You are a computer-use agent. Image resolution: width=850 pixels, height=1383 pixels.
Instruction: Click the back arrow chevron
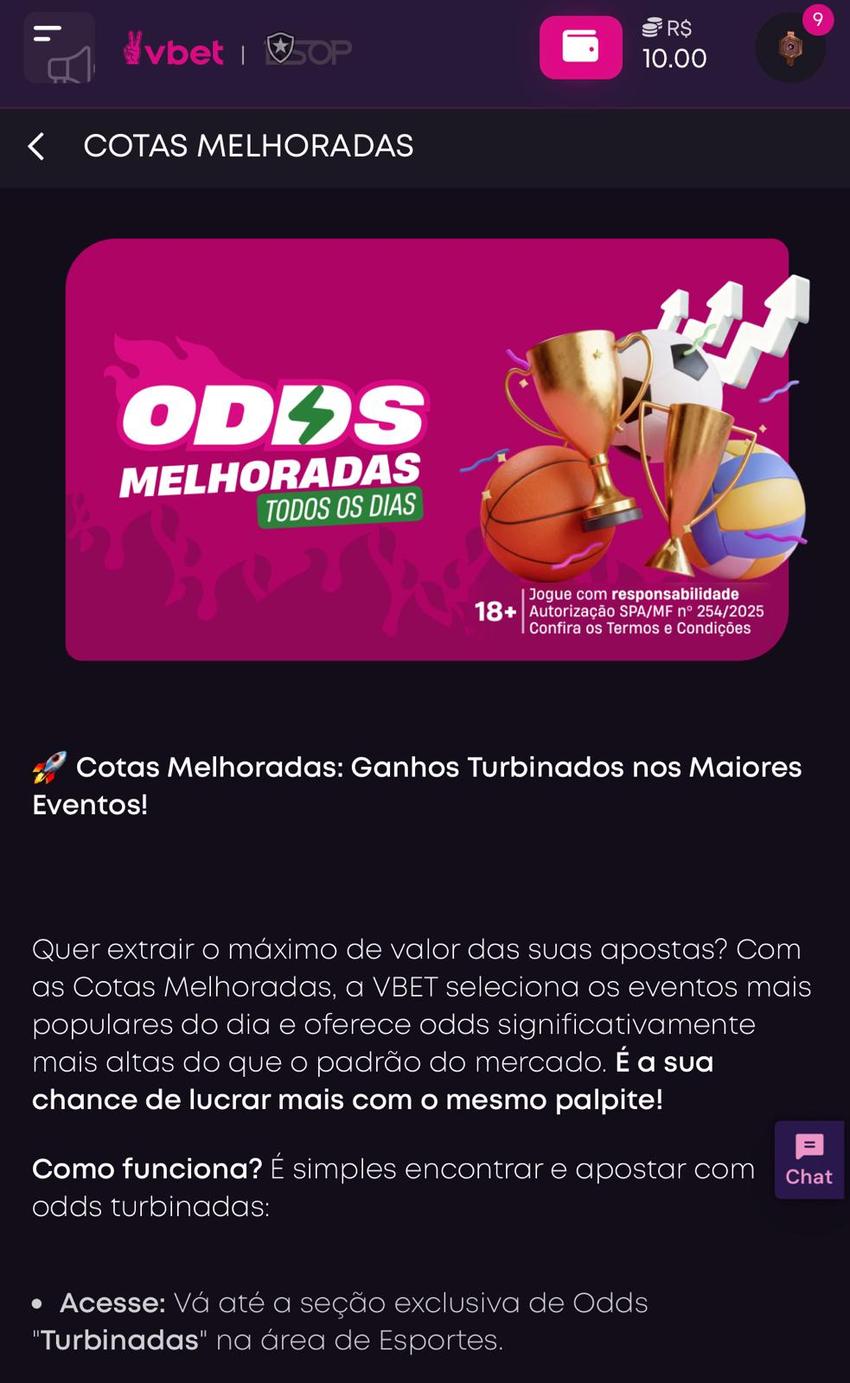[35, 146]
